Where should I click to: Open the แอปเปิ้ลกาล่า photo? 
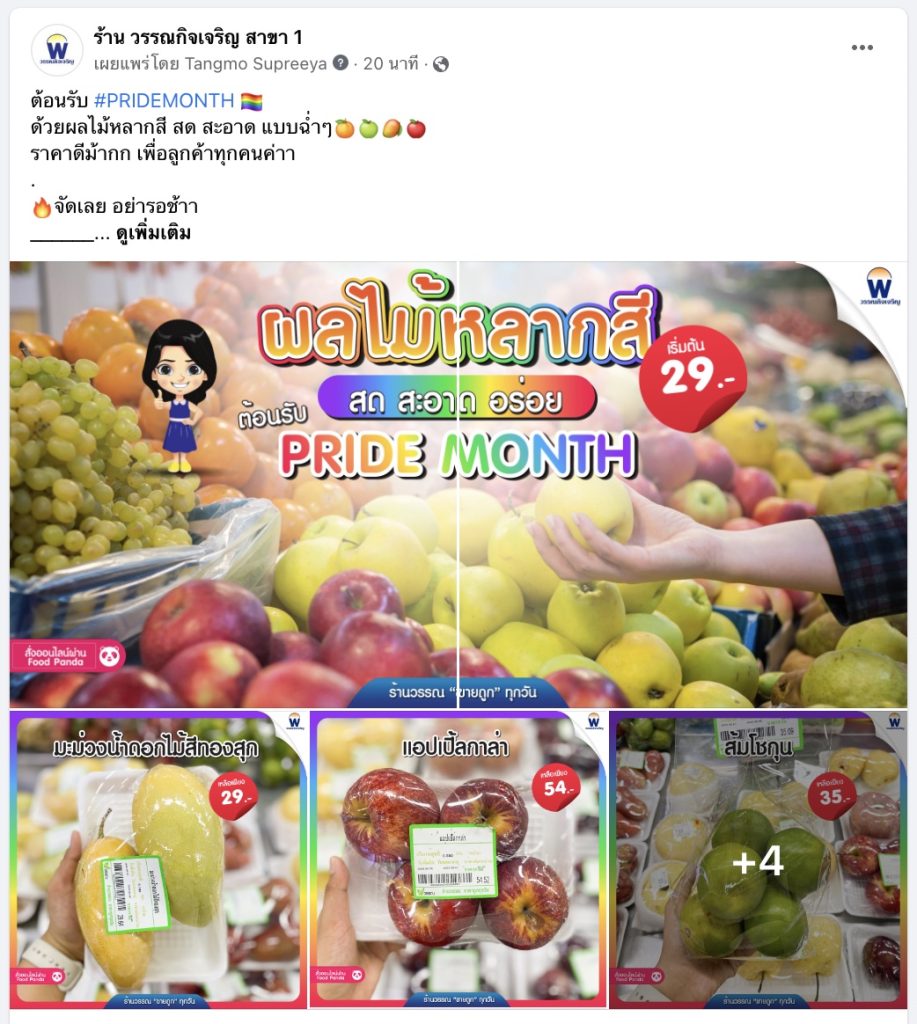458,859
